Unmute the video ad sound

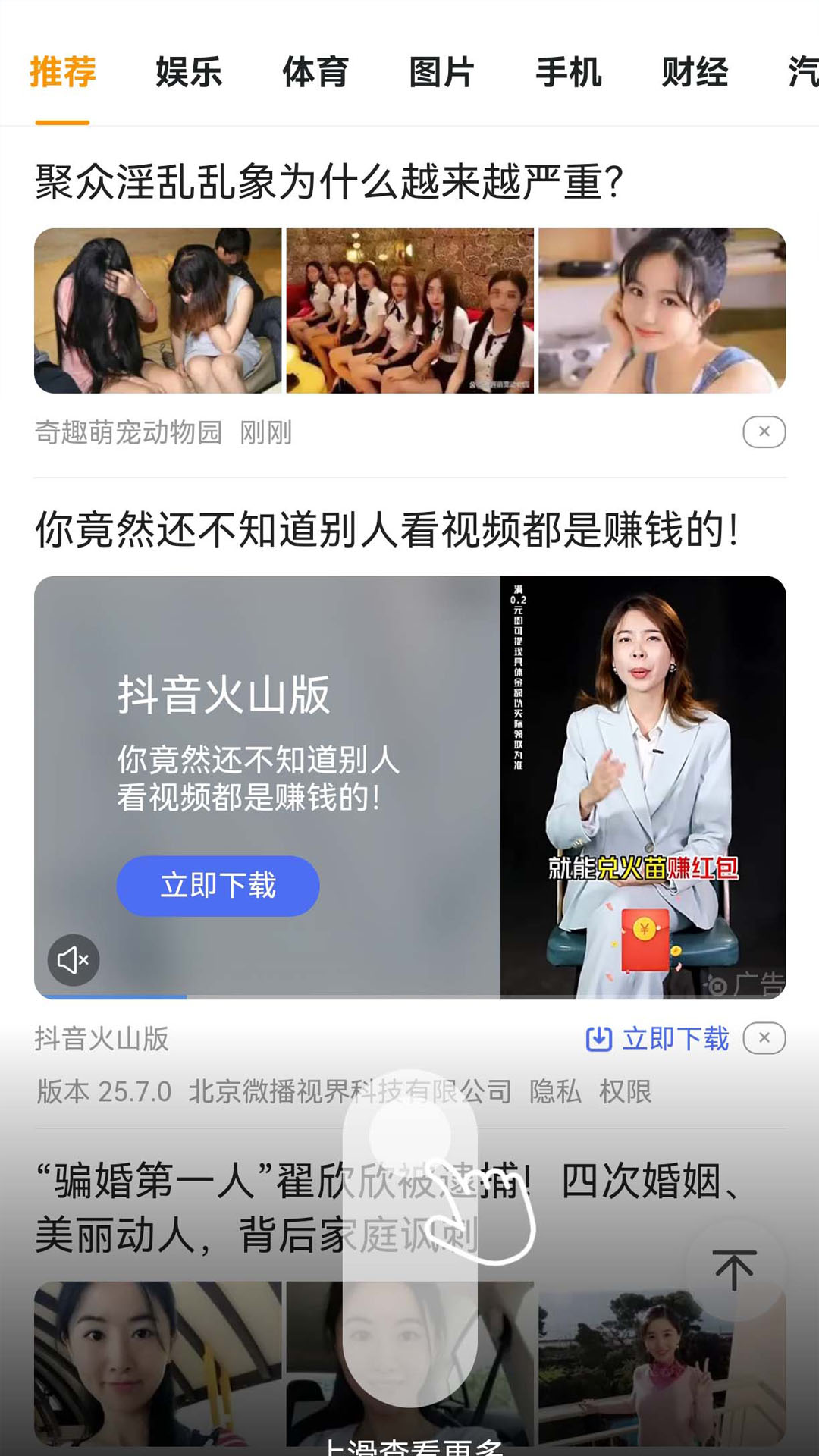(x=74, y=960)
